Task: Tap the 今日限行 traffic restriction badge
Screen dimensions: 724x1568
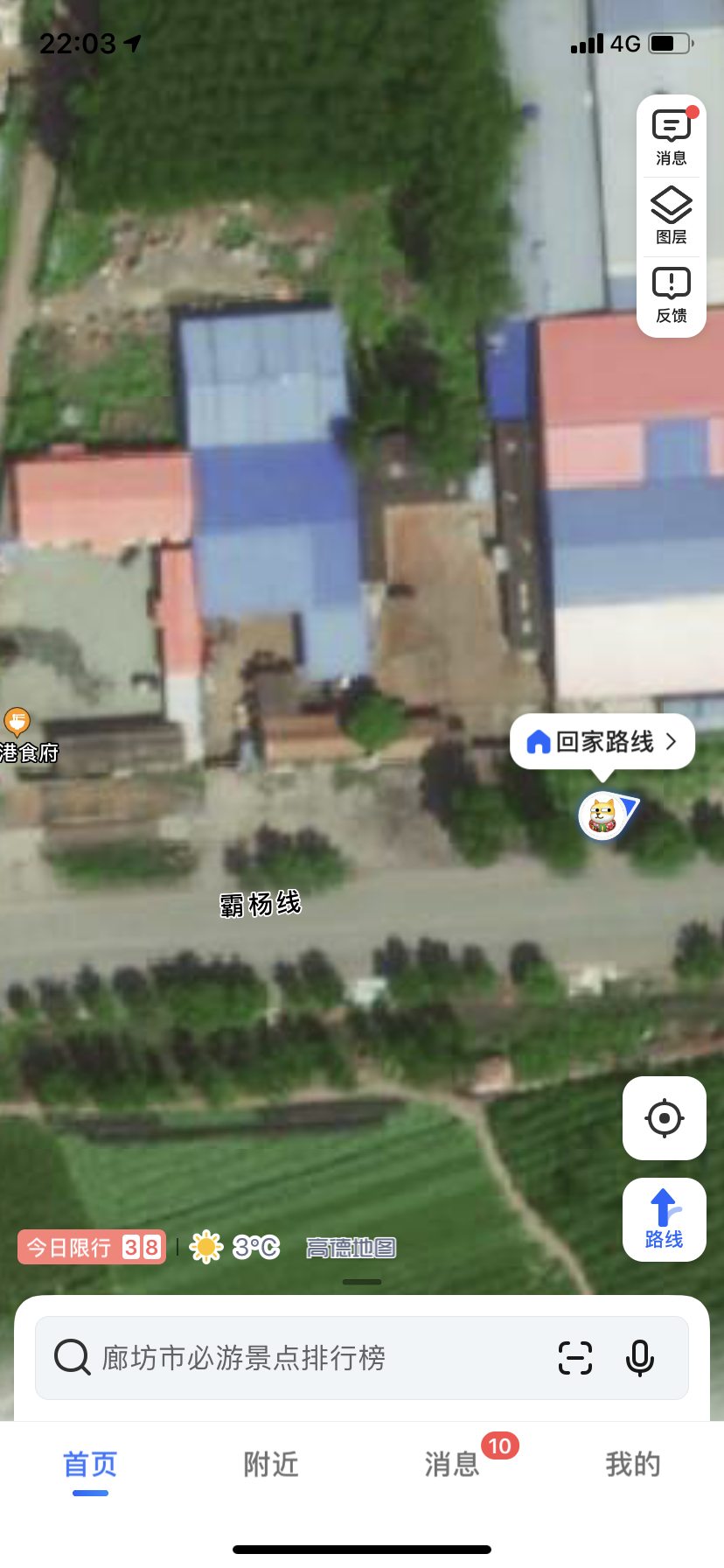Action: pos(92,1247)
